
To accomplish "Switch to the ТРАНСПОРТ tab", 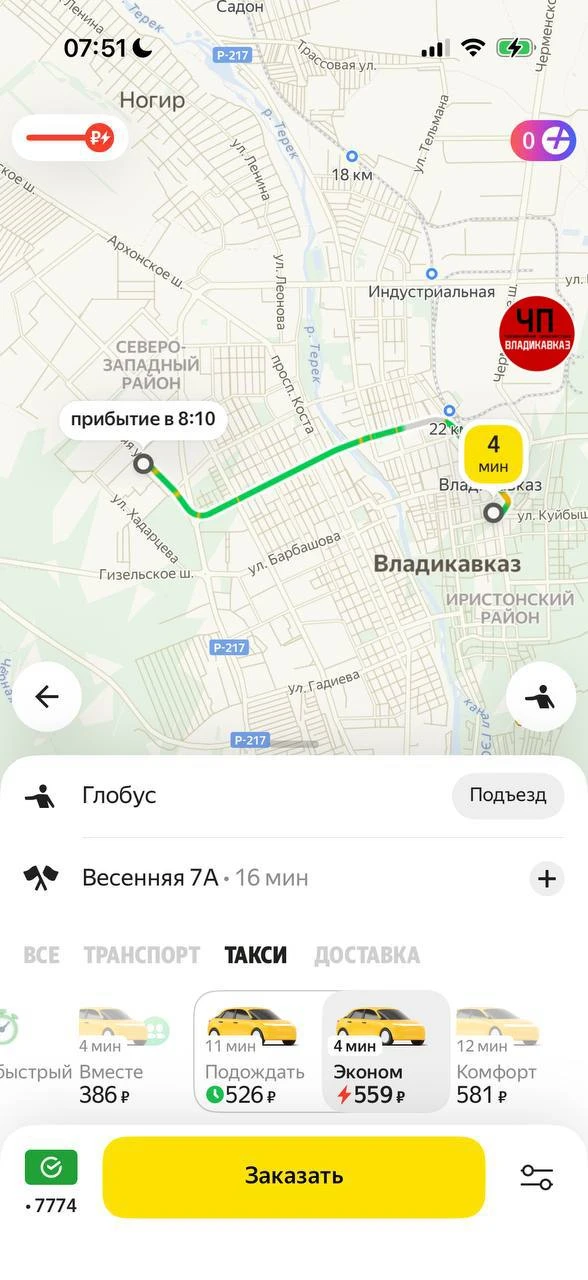I will (x=142, y=955).
